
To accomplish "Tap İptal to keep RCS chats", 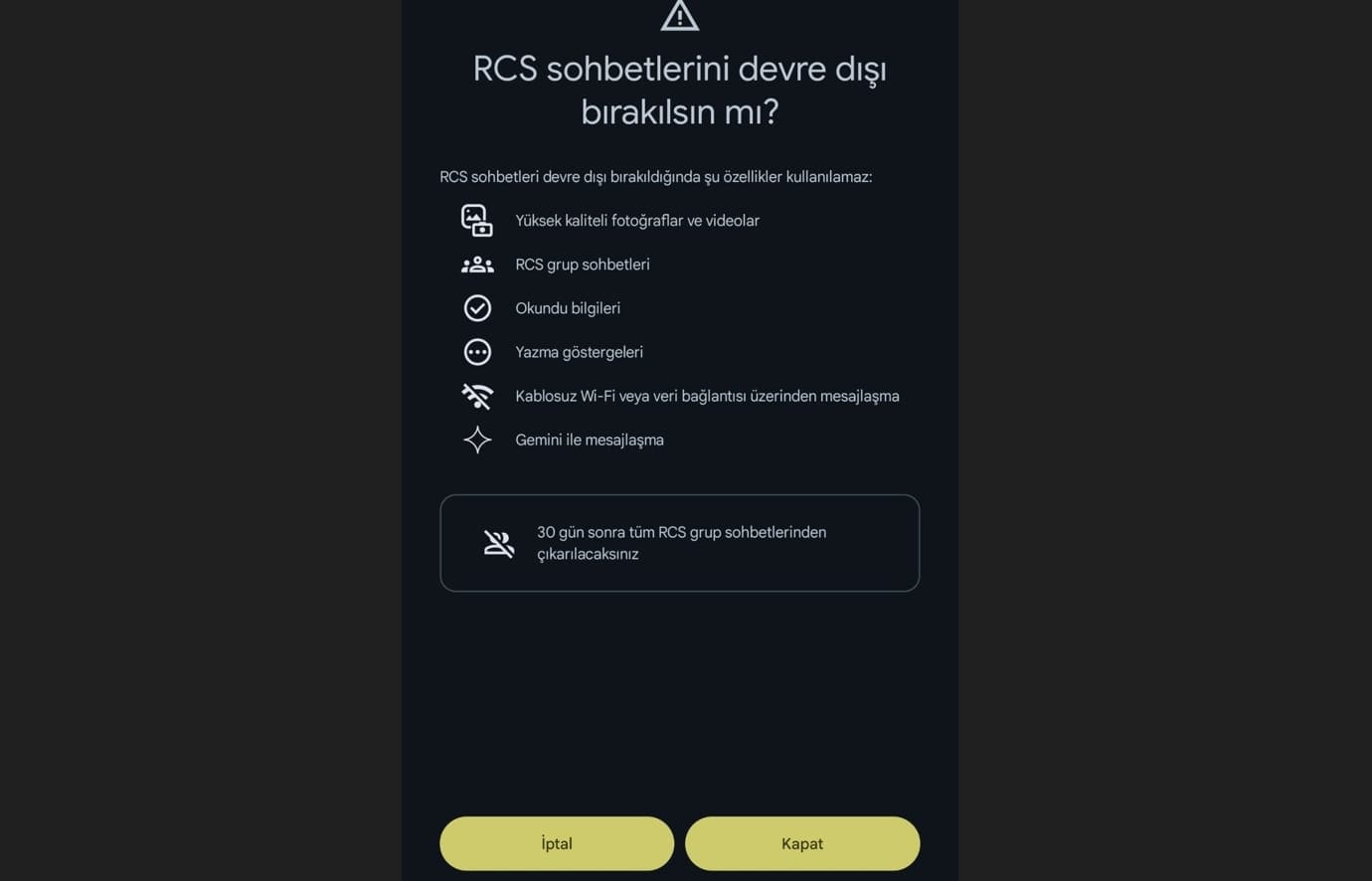I will (557, 843).
